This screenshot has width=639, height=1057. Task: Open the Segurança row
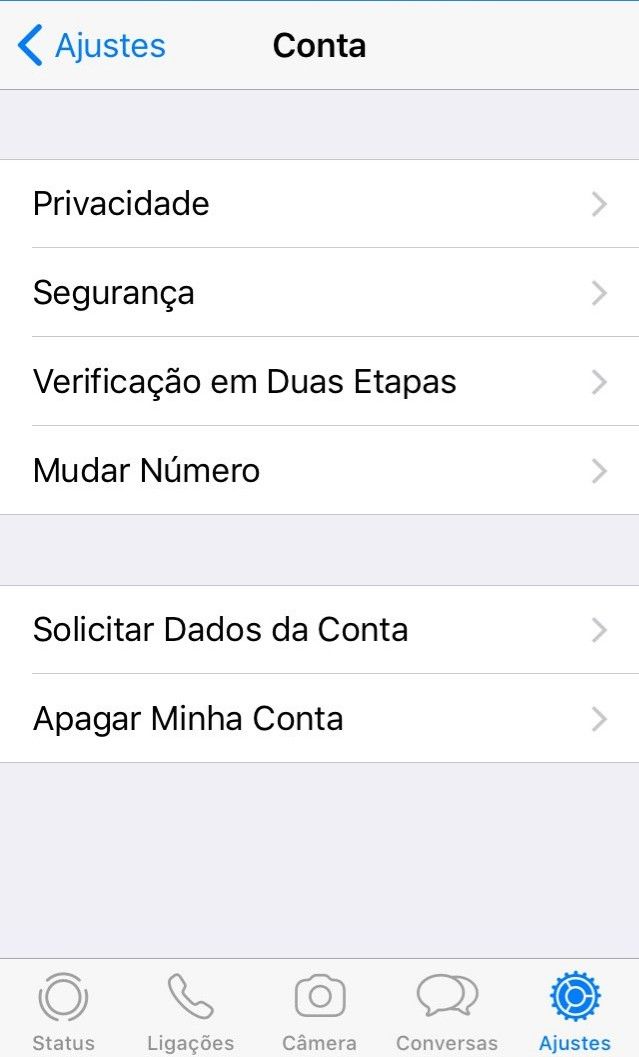coord(319,293)
